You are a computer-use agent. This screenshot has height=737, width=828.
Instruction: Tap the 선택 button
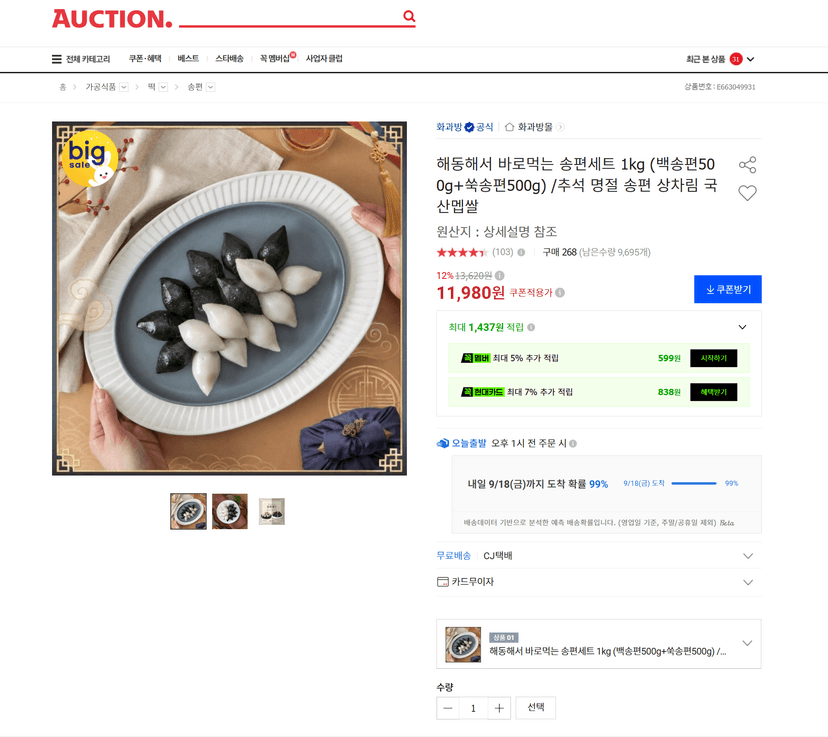[x=535, y=707]
